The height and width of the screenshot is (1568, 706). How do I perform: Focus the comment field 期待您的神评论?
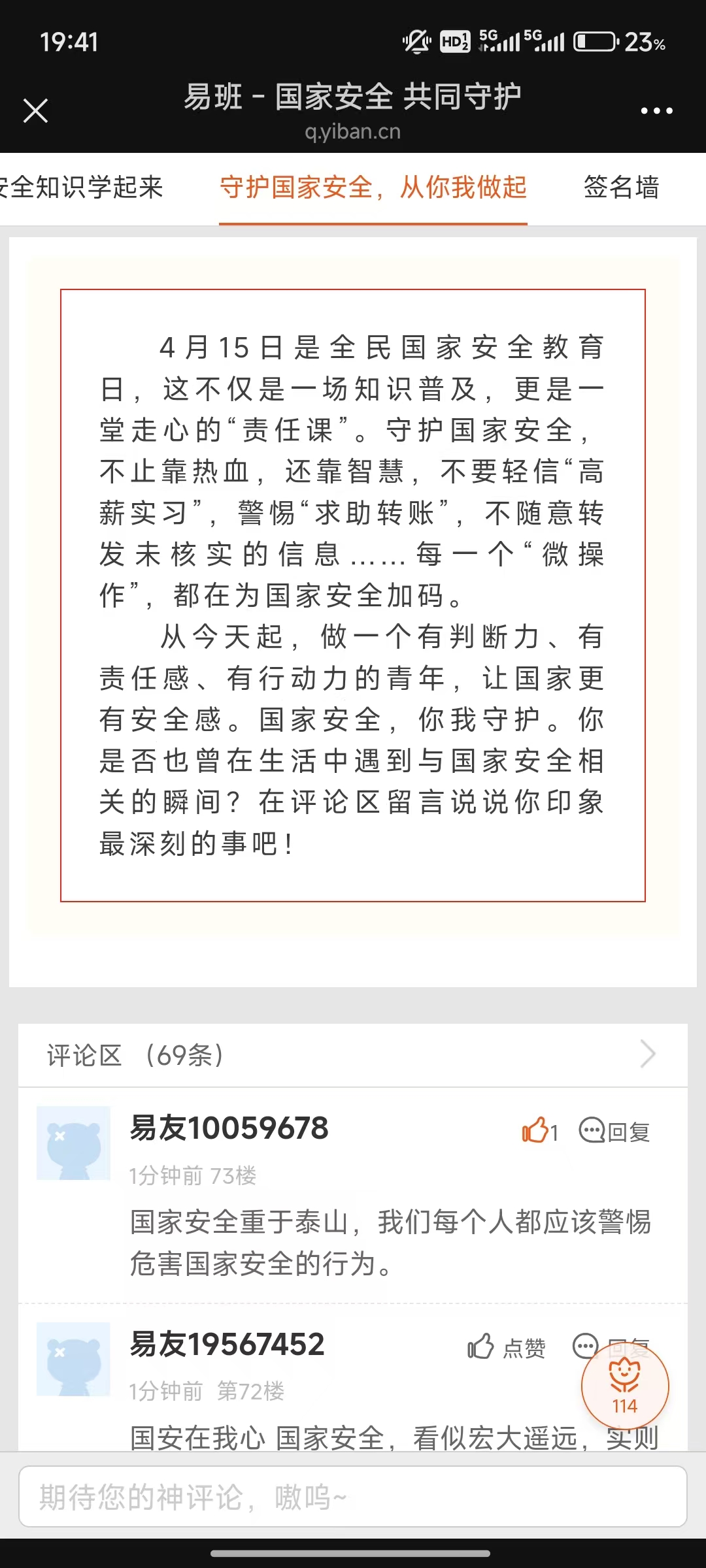tap(353, 1496)
